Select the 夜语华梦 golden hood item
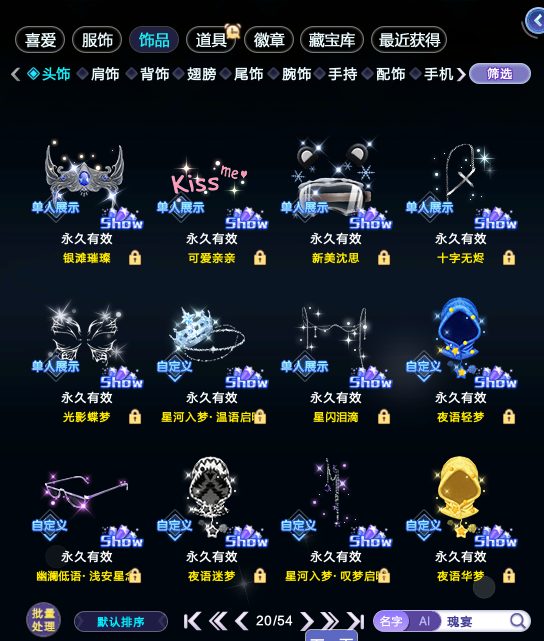The image size is (544, 641). [461, 520]
